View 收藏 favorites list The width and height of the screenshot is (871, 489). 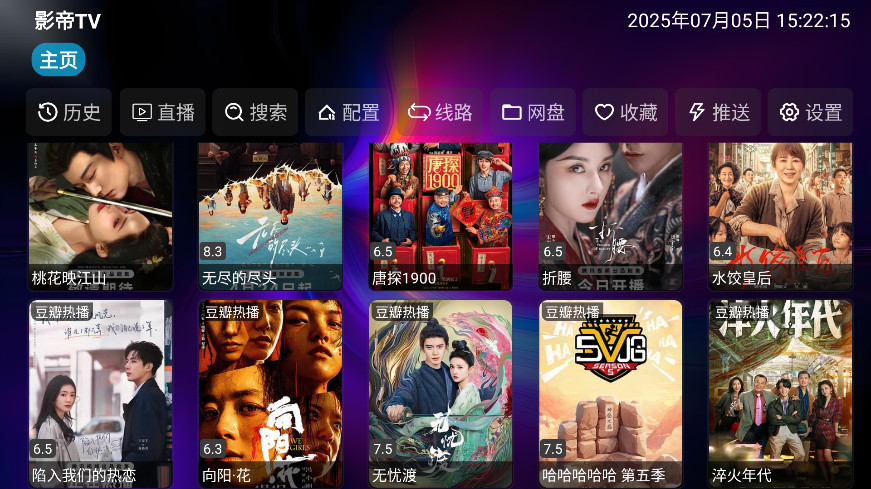(x=626, y=112)
